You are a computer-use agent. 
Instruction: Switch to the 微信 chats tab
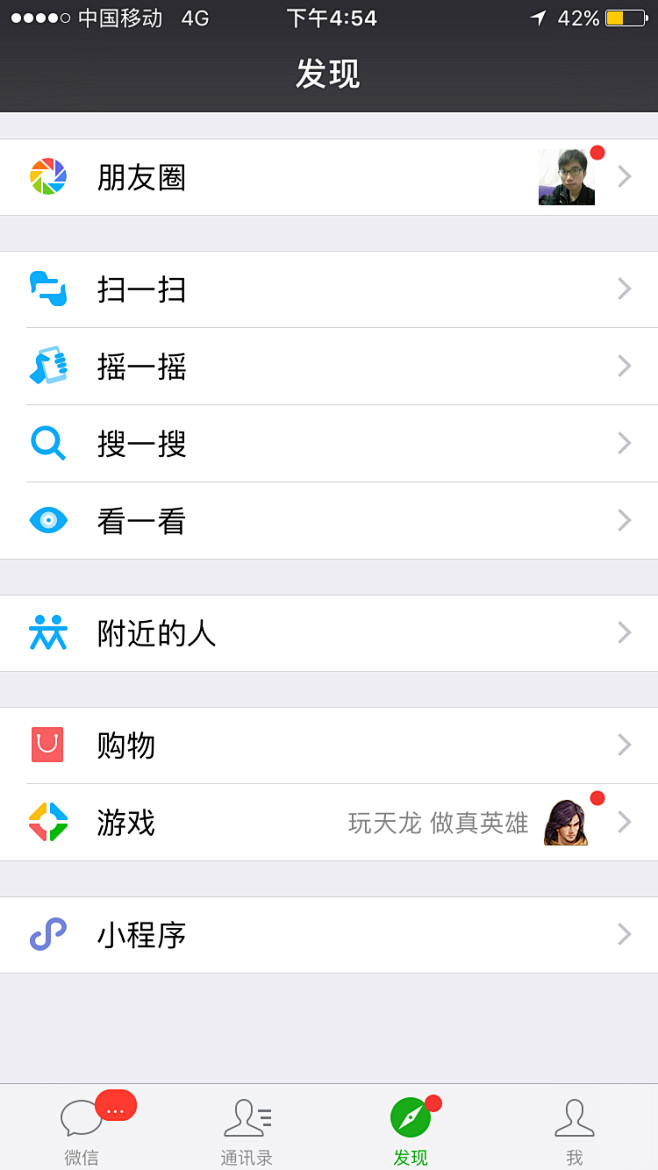point(82,1128)
